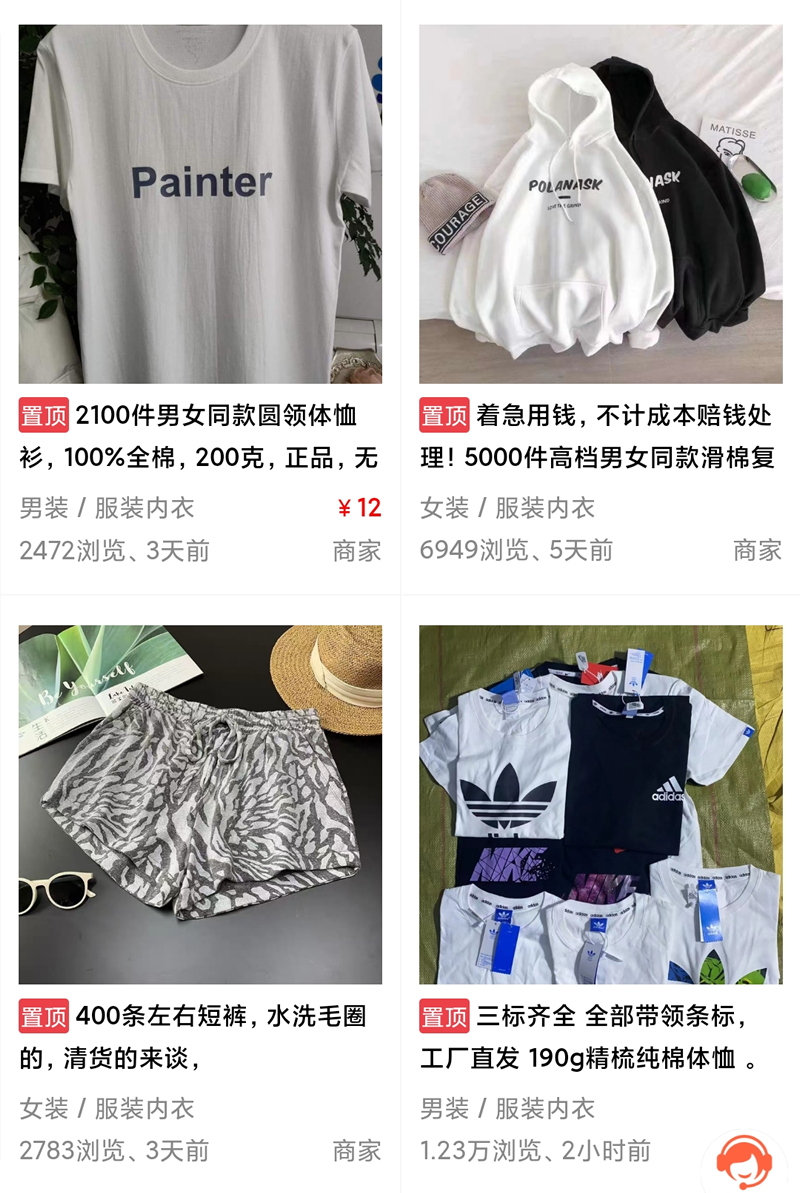Open the white and black hoodie listing
This screenshot has width=800, height=1193.
click(600, 205)
